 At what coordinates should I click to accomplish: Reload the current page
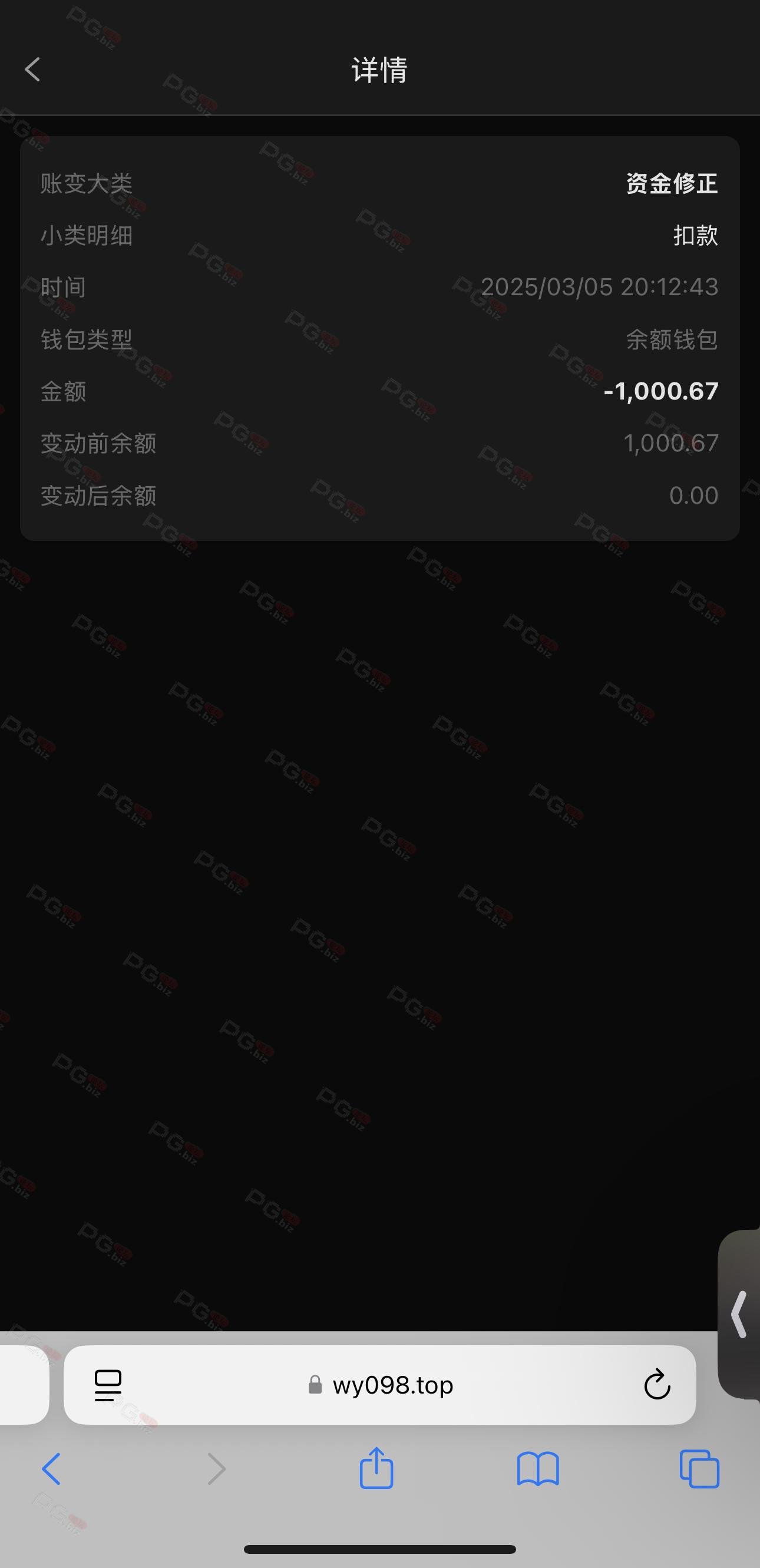tap(656, 1385)
